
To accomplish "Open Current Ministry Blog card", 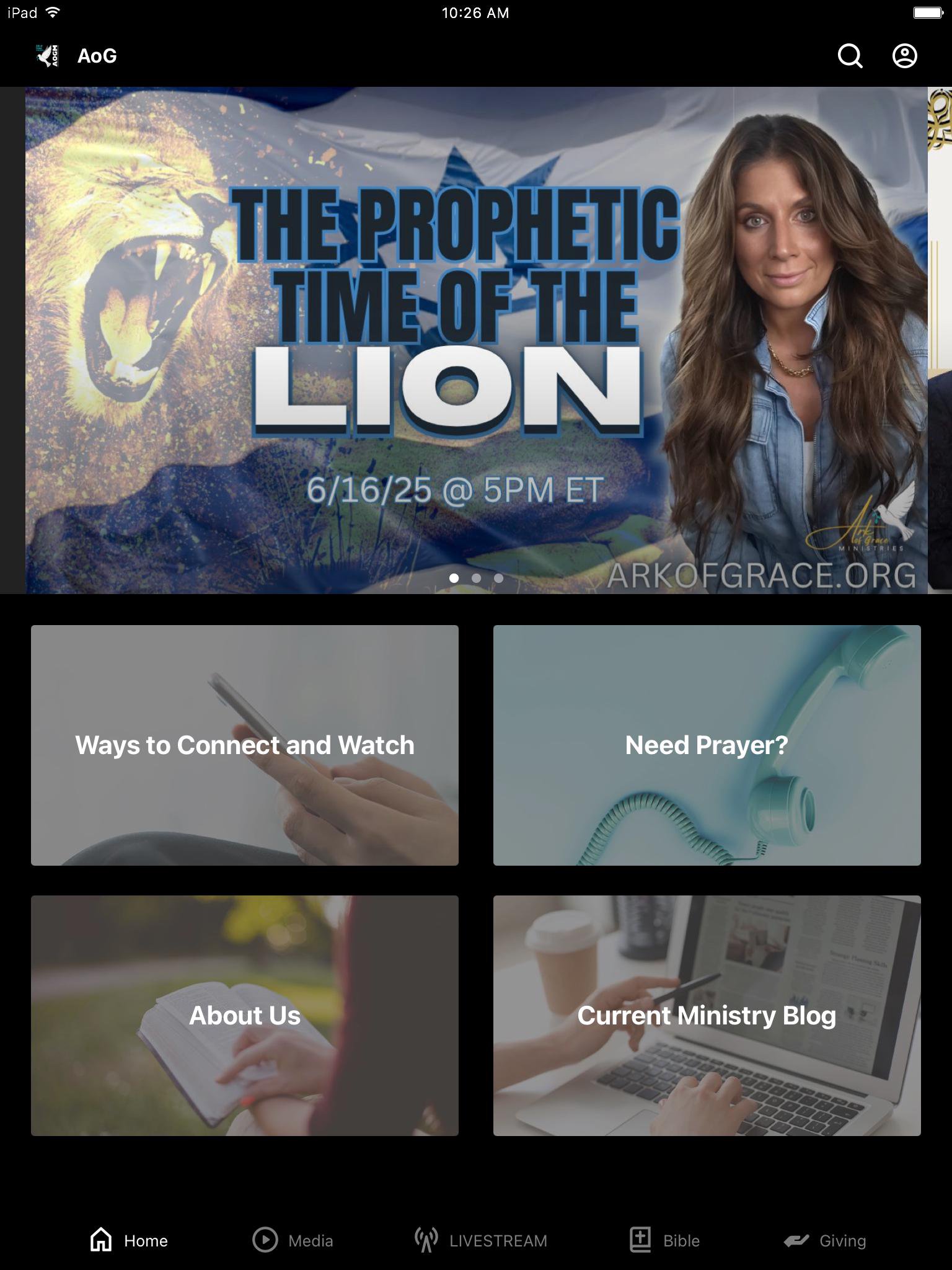I will pos(707,1015).
